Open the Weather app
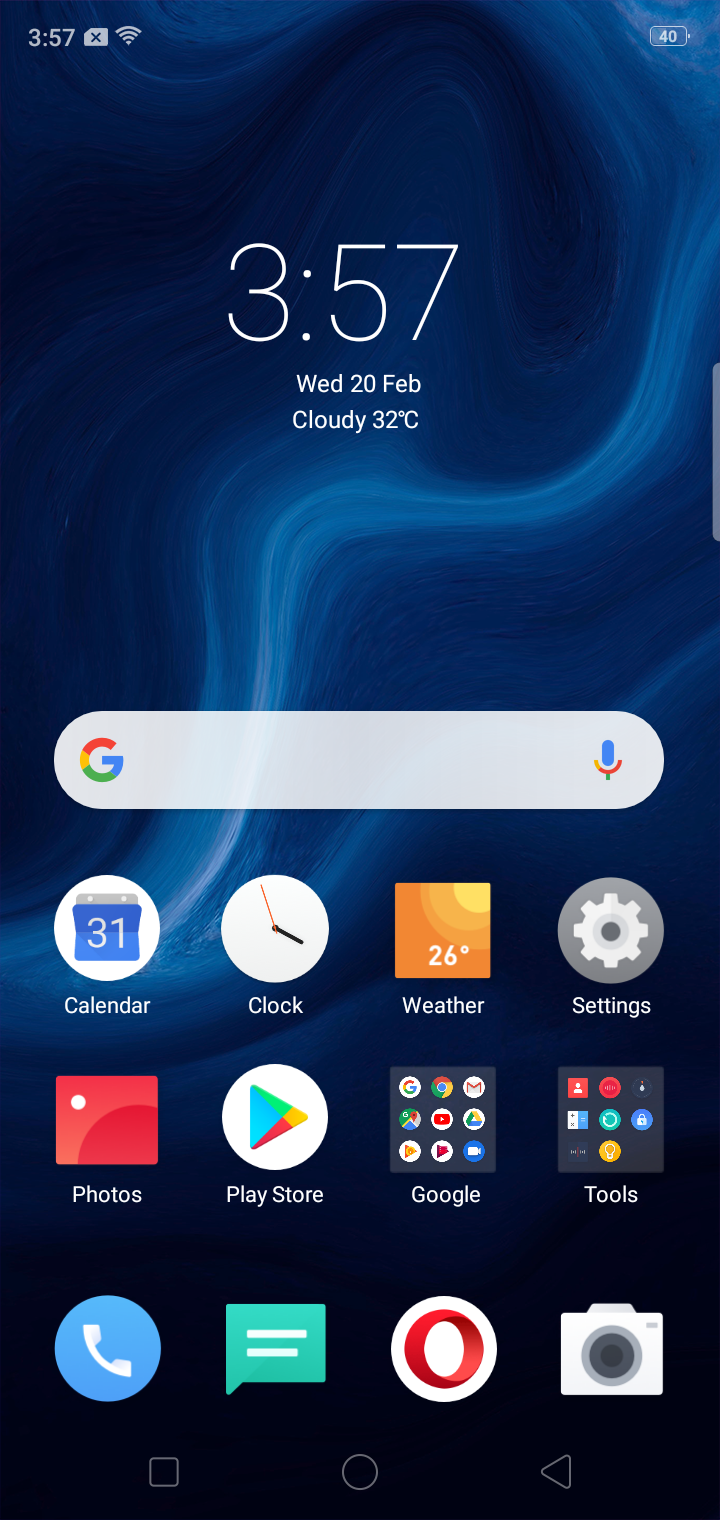 pyautogui.click(x=443, y=930)
